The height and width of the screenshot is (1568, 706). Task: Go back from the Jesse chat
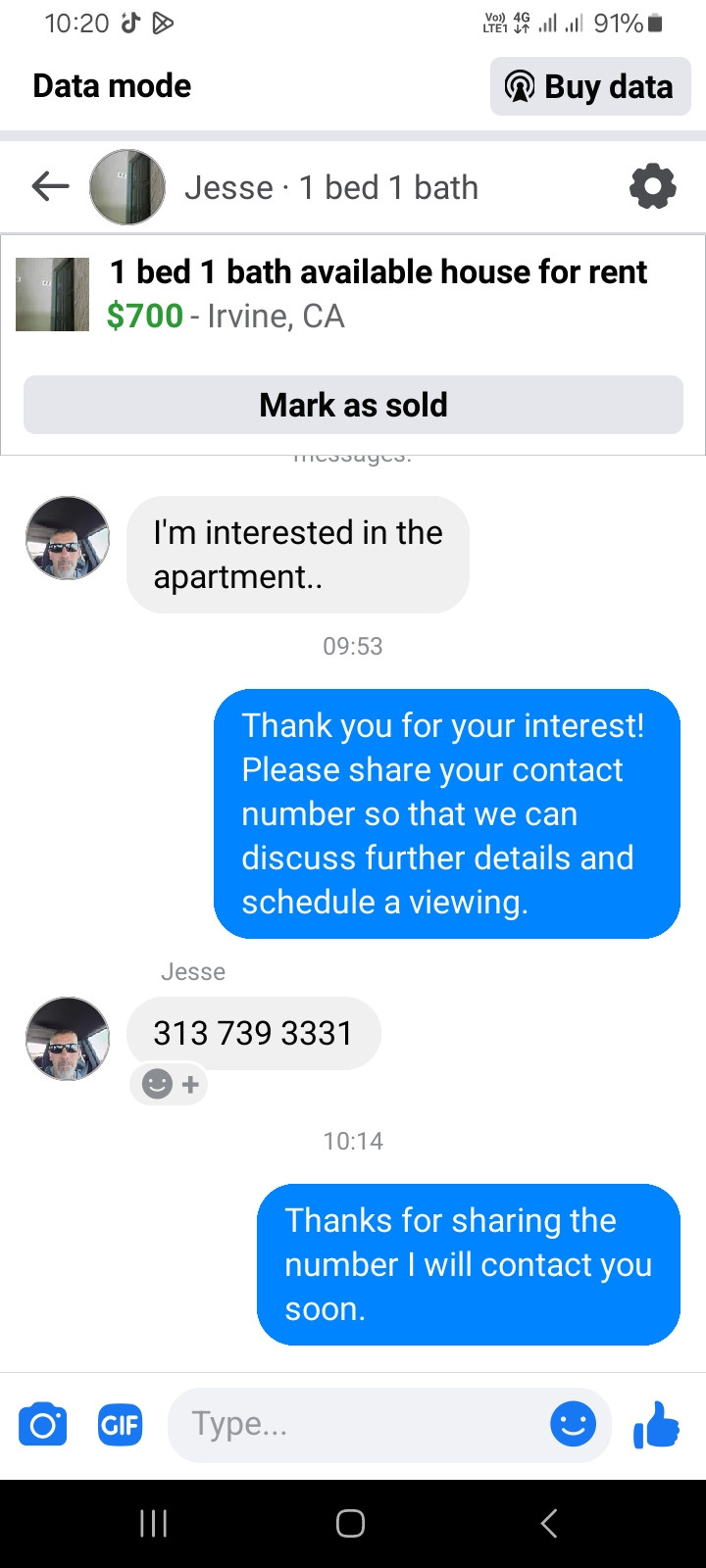[50, 186]
